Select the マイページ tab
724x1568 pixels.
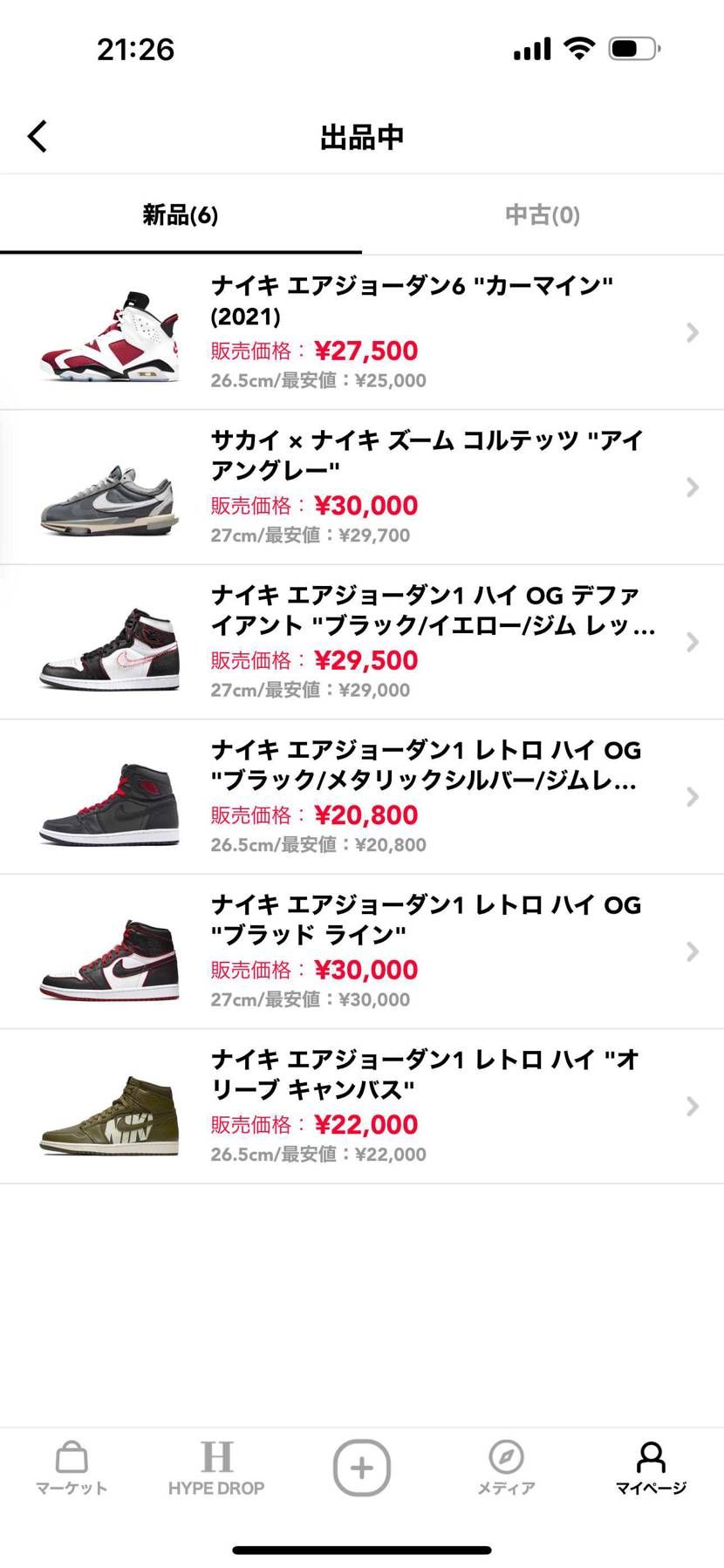(x=651, y=1469)
